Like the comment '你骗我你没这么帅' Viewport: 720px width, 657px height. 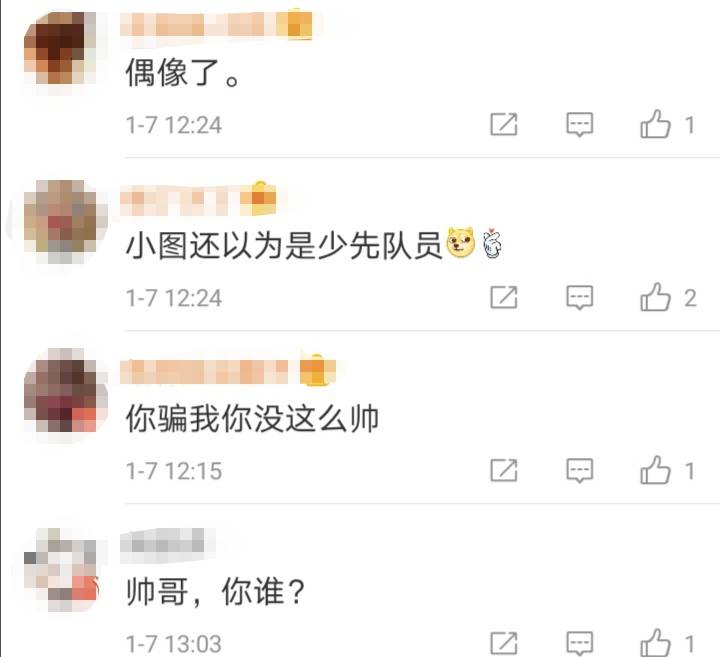655,469
